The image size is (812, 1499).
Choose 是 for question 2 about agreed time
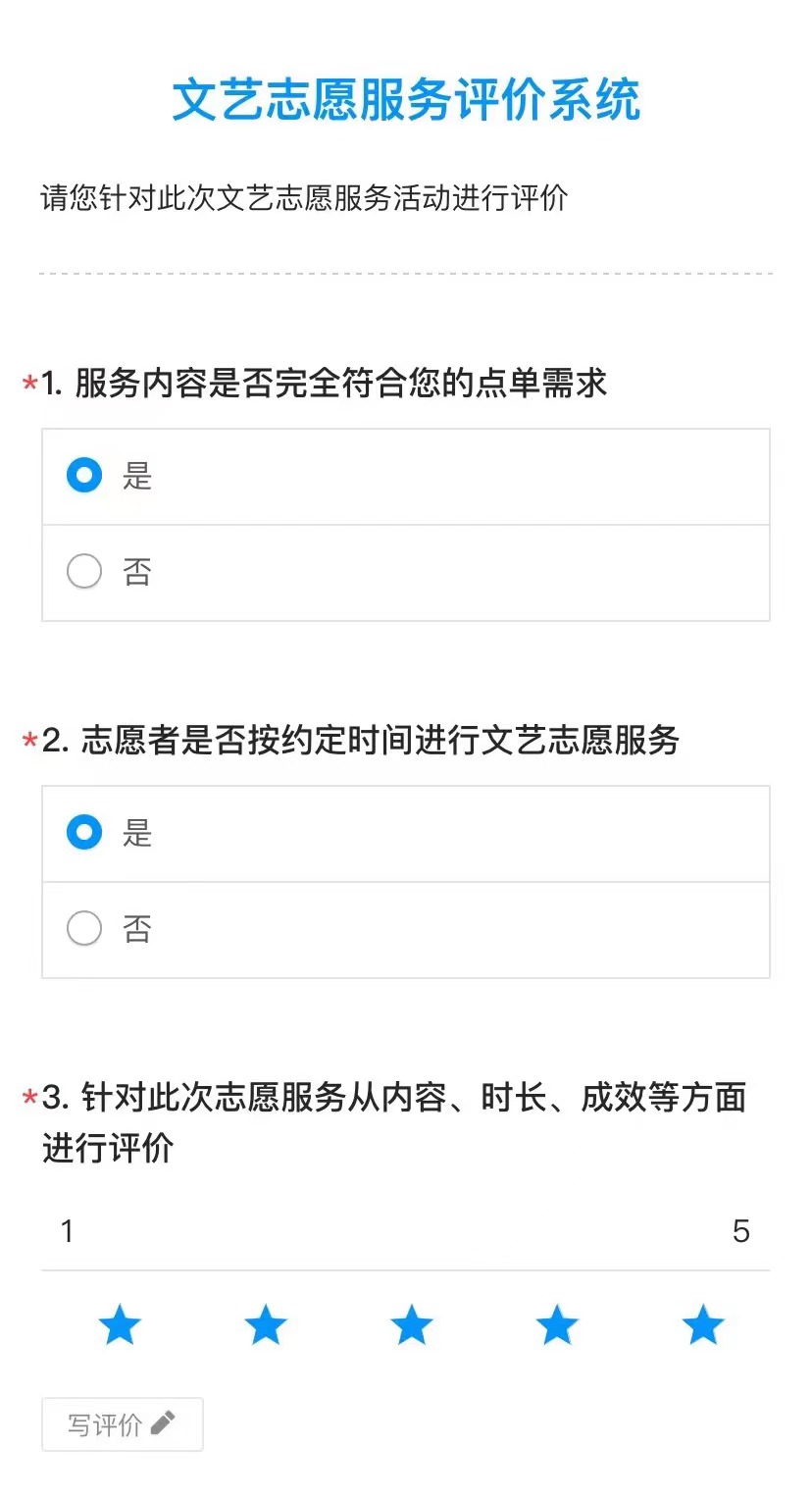point(84,833)
